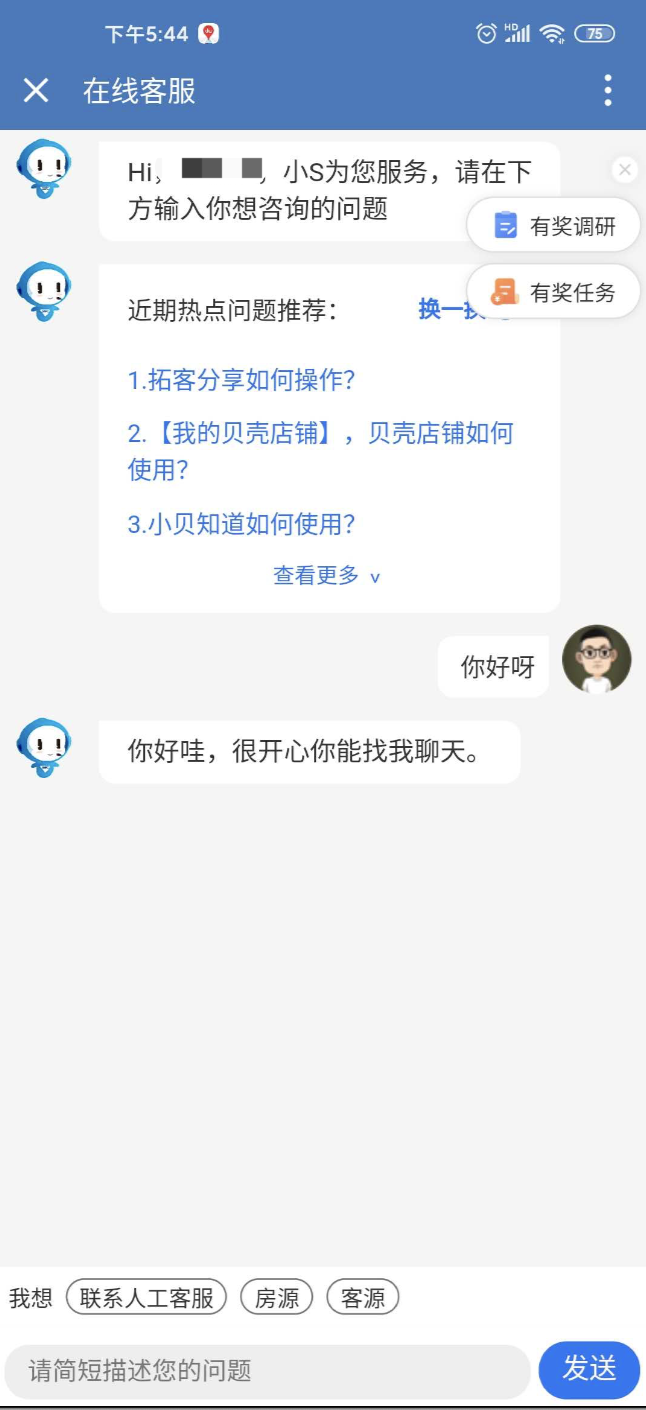Open question 拓客分享如何操作
Image resolution: width=646 pixels, height=1410 pixels.
pos(242,380)
